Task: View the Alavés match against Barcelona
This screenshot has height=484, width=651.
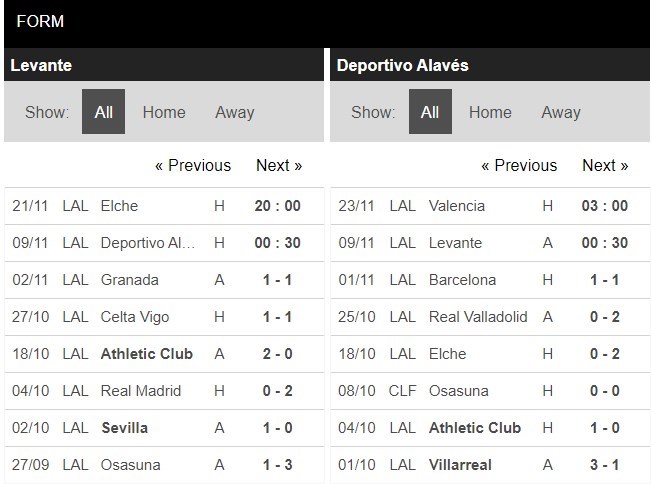Action: click(462, 280)
